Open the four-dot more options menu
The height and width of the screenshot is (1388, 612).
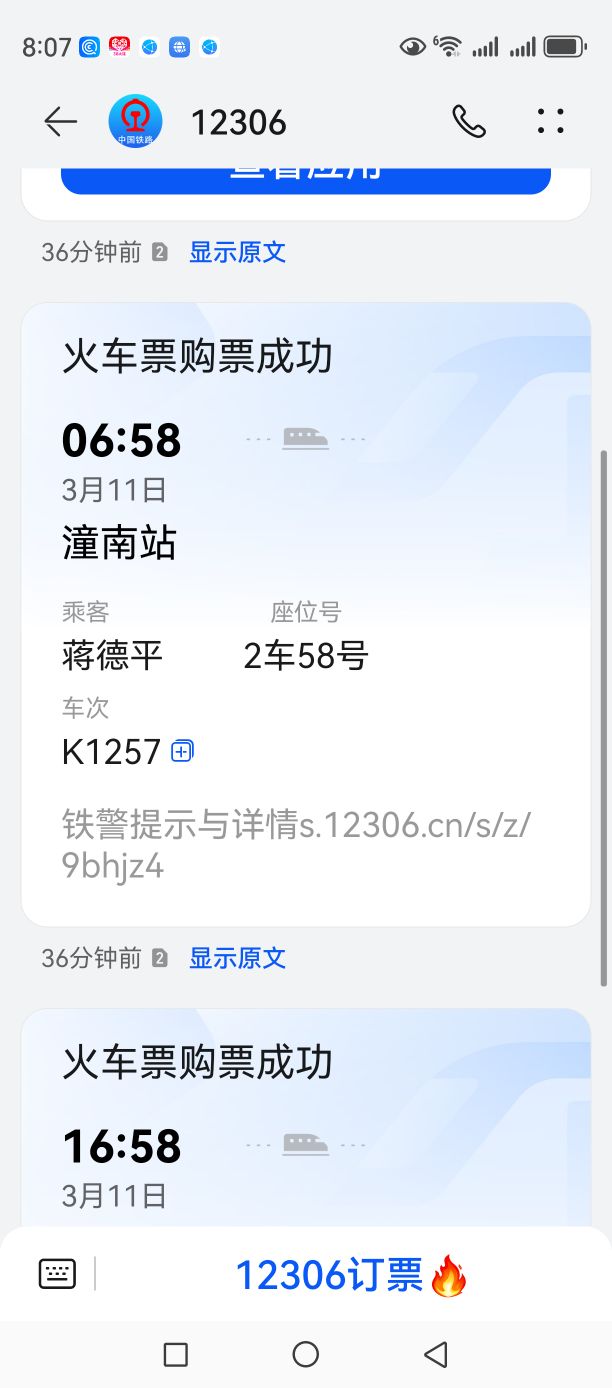click(550, 122)
